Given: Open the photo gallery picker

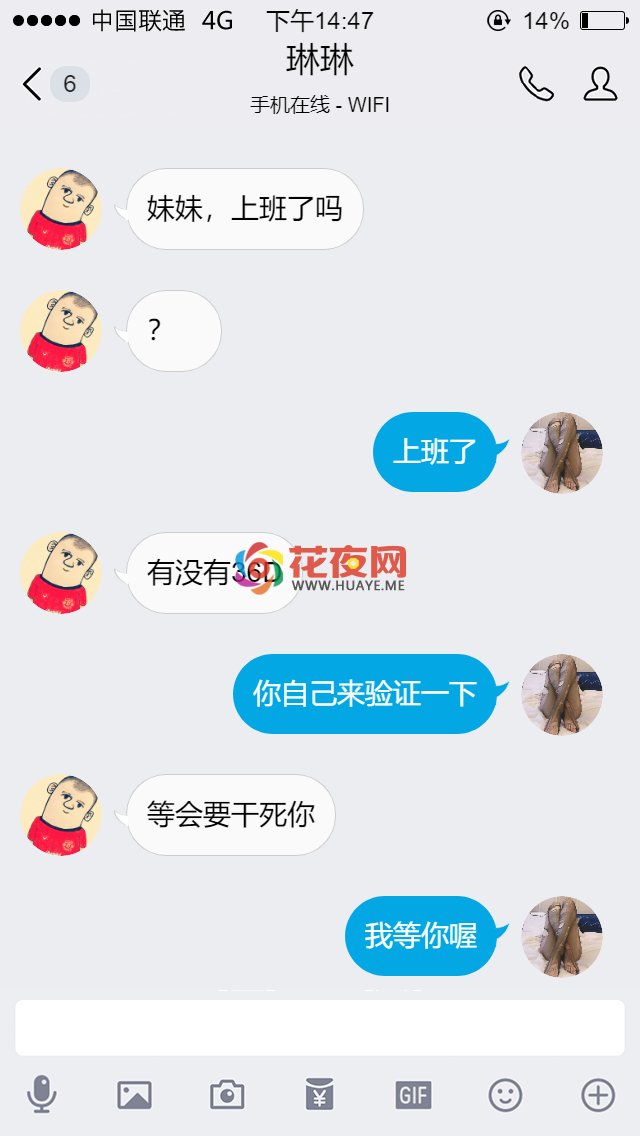Looking at the screenshot, I should (x=135, y=1095).
